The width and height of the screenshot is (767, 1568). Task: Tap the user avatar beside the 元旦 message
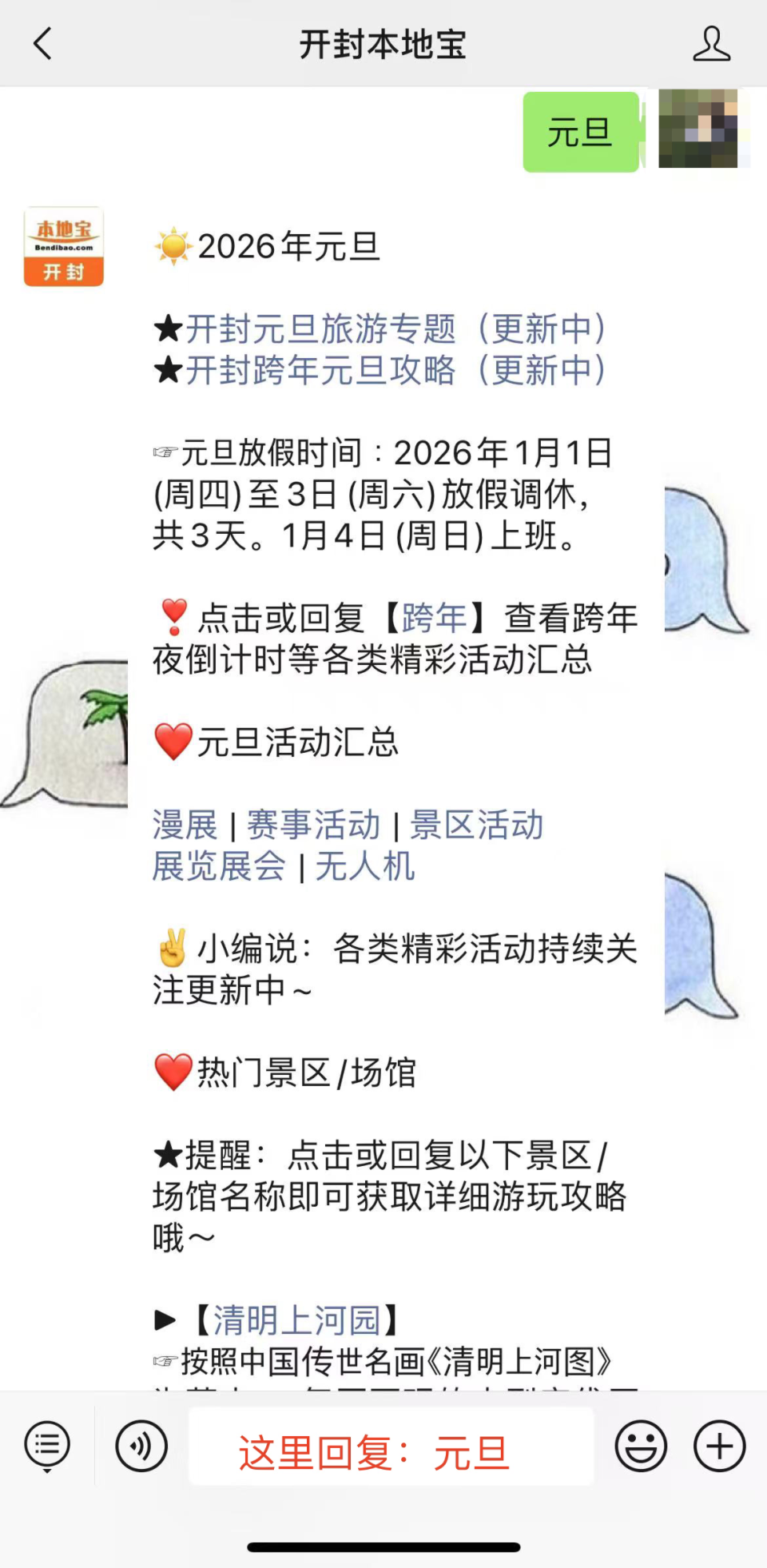click(x=700, y=132)
